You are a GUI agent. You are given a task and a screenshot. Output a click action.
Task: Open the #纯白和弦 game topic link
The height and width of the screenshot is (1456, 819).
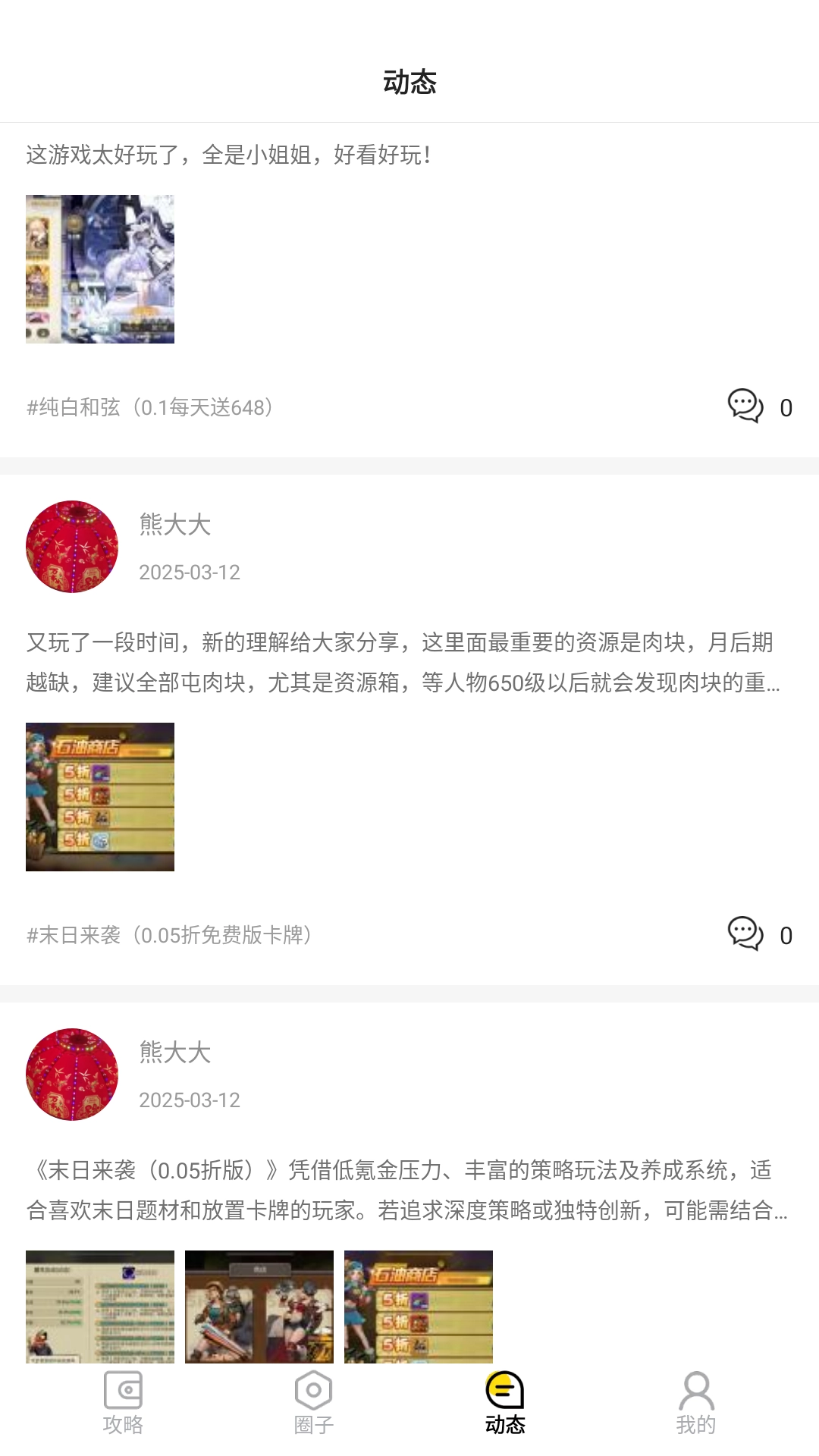[149, 406]
